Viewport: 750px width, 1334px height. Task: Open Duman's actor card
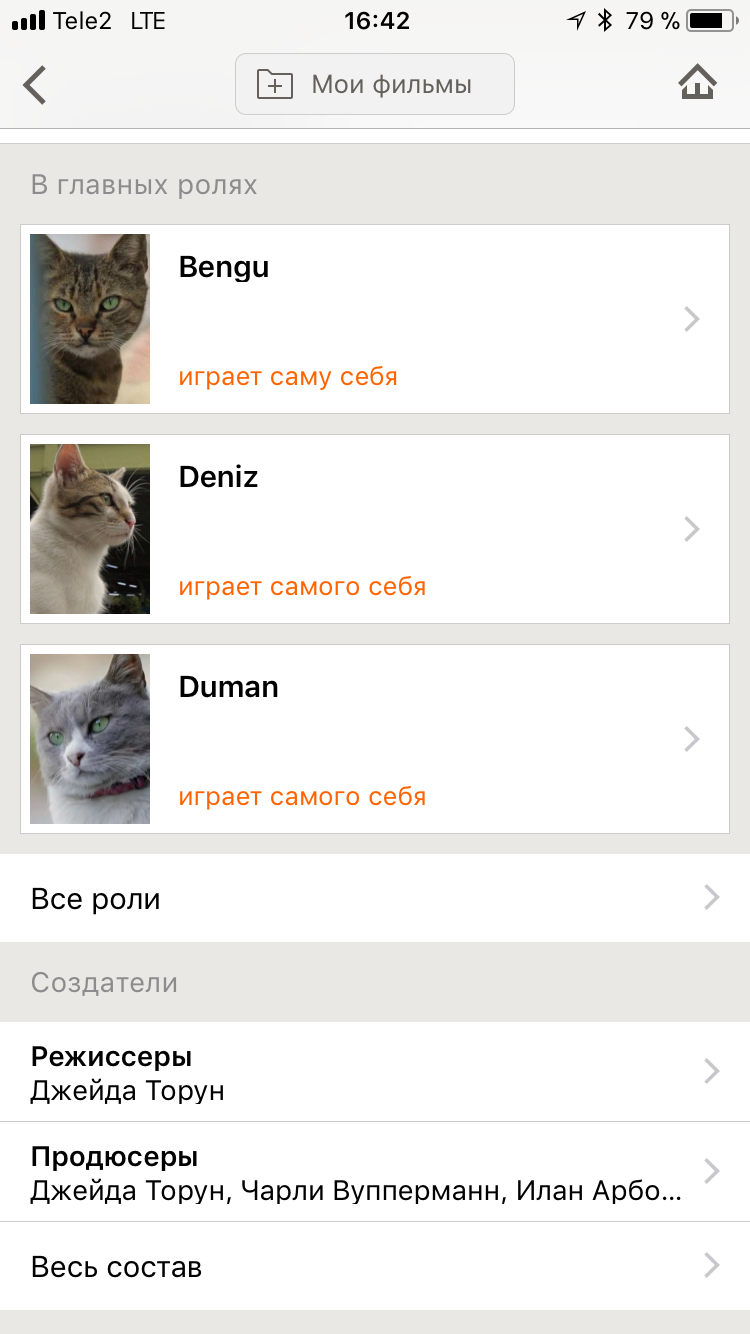point(374,739)
